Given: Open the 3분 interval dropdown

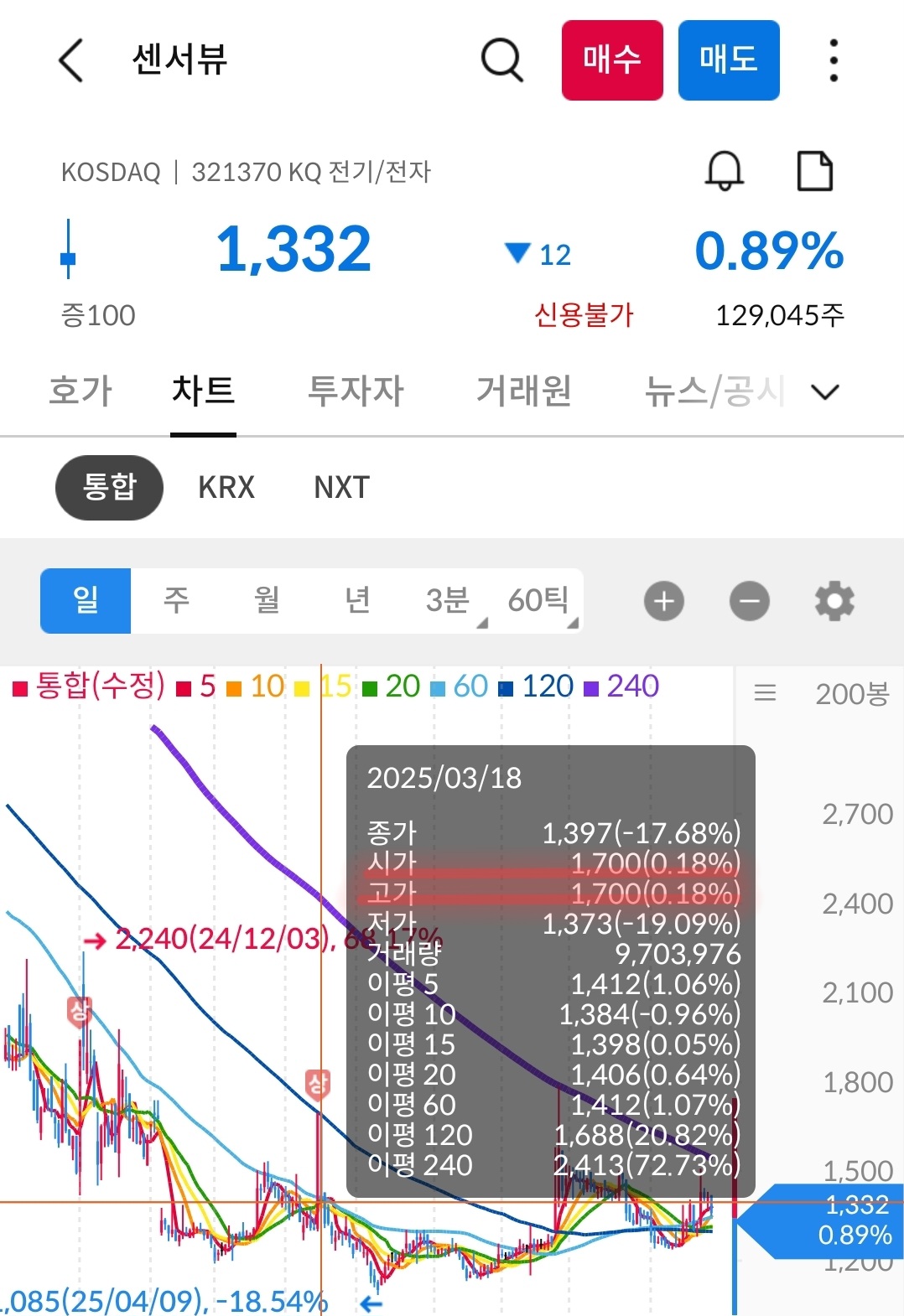Looking at the screenshot, I should tap(448, 600).
